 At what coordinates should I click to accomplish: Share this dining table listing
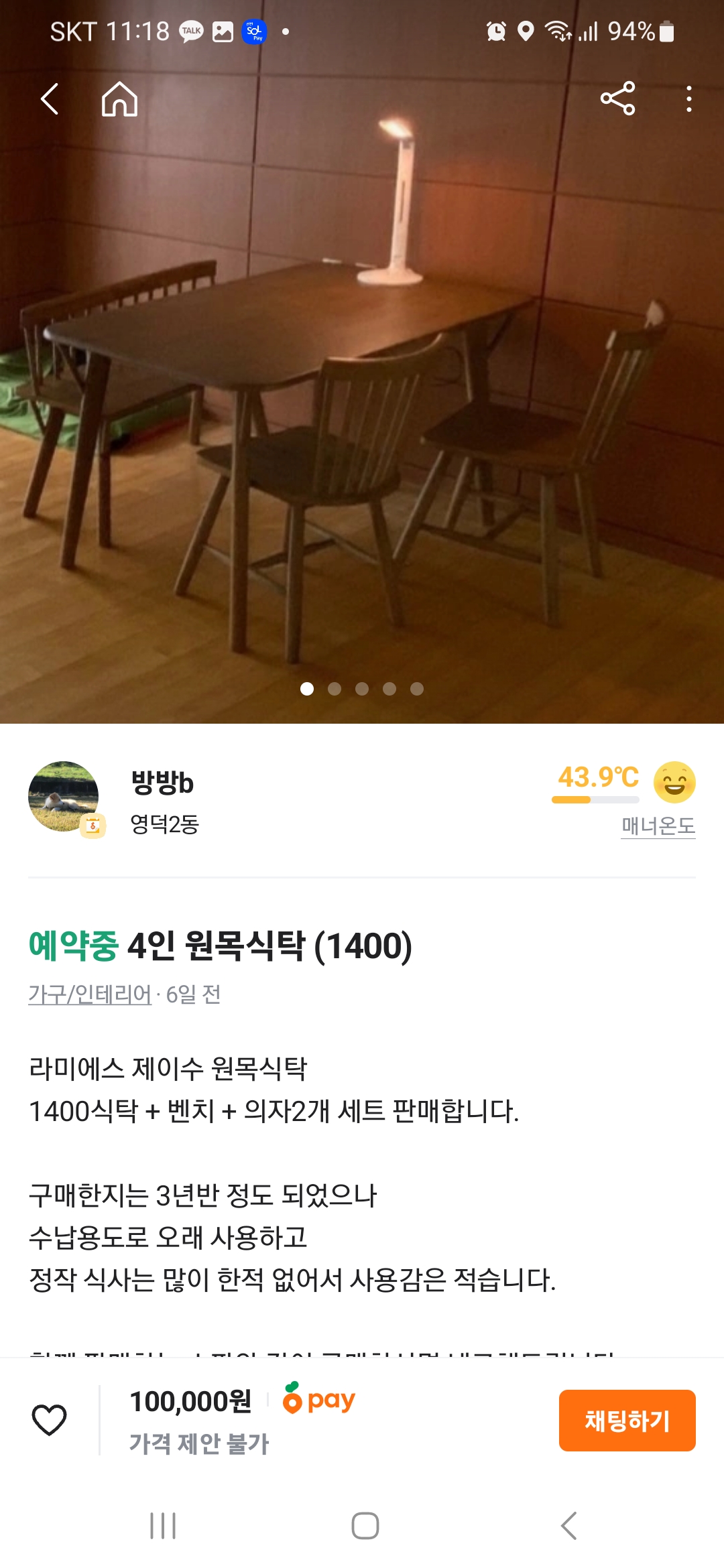[617, 99]
